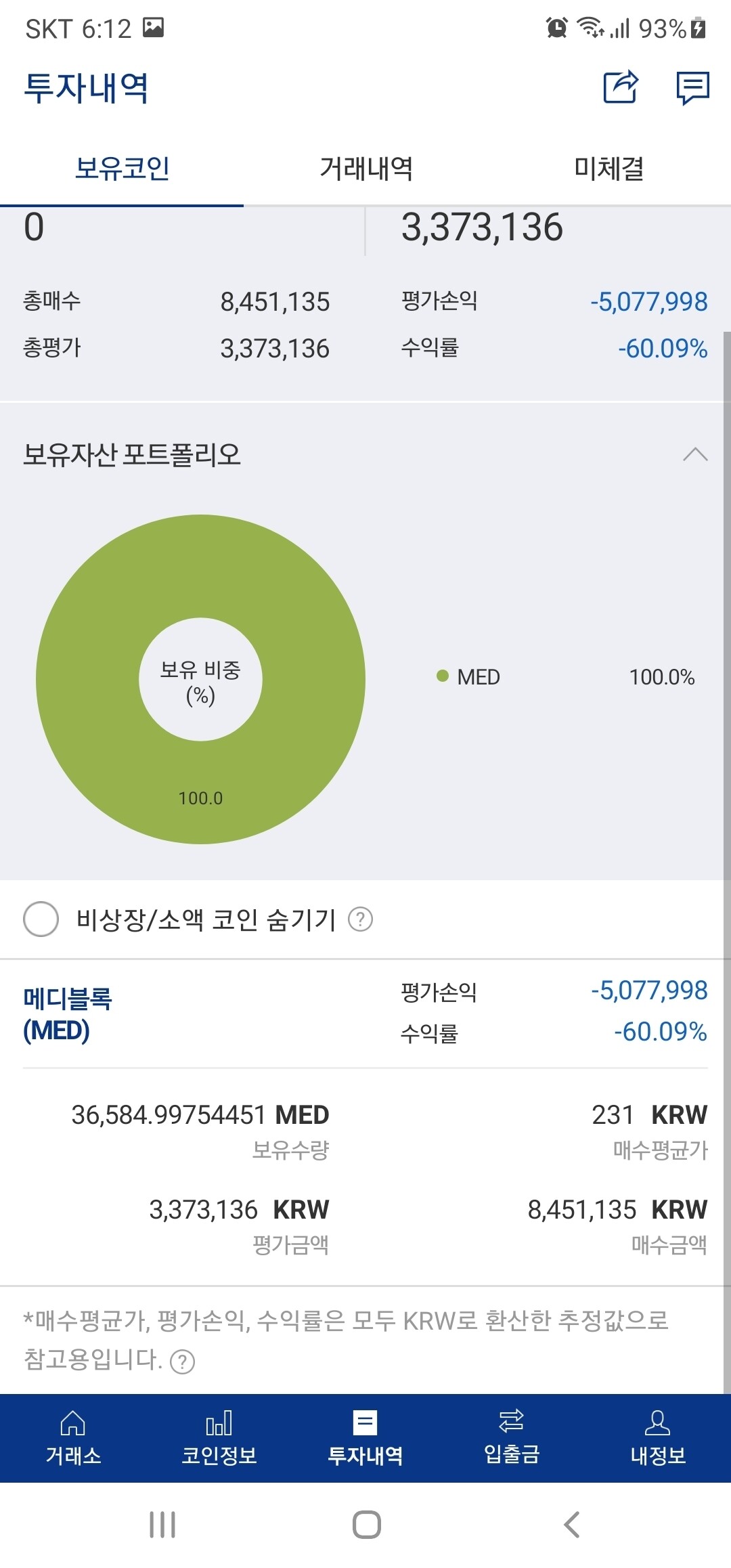Tap the MED legend dot in portfolio chart
Image resolution: width=731 pixels, height=1568 pixels.
click(443, 676)
